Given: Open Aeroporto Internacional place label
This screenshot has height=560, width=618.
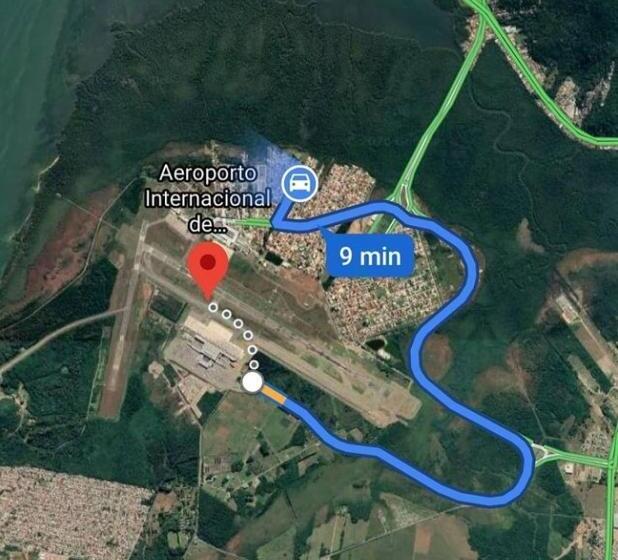Looking at the screenshot, I should pyautogui.click(x=209, y=198).
